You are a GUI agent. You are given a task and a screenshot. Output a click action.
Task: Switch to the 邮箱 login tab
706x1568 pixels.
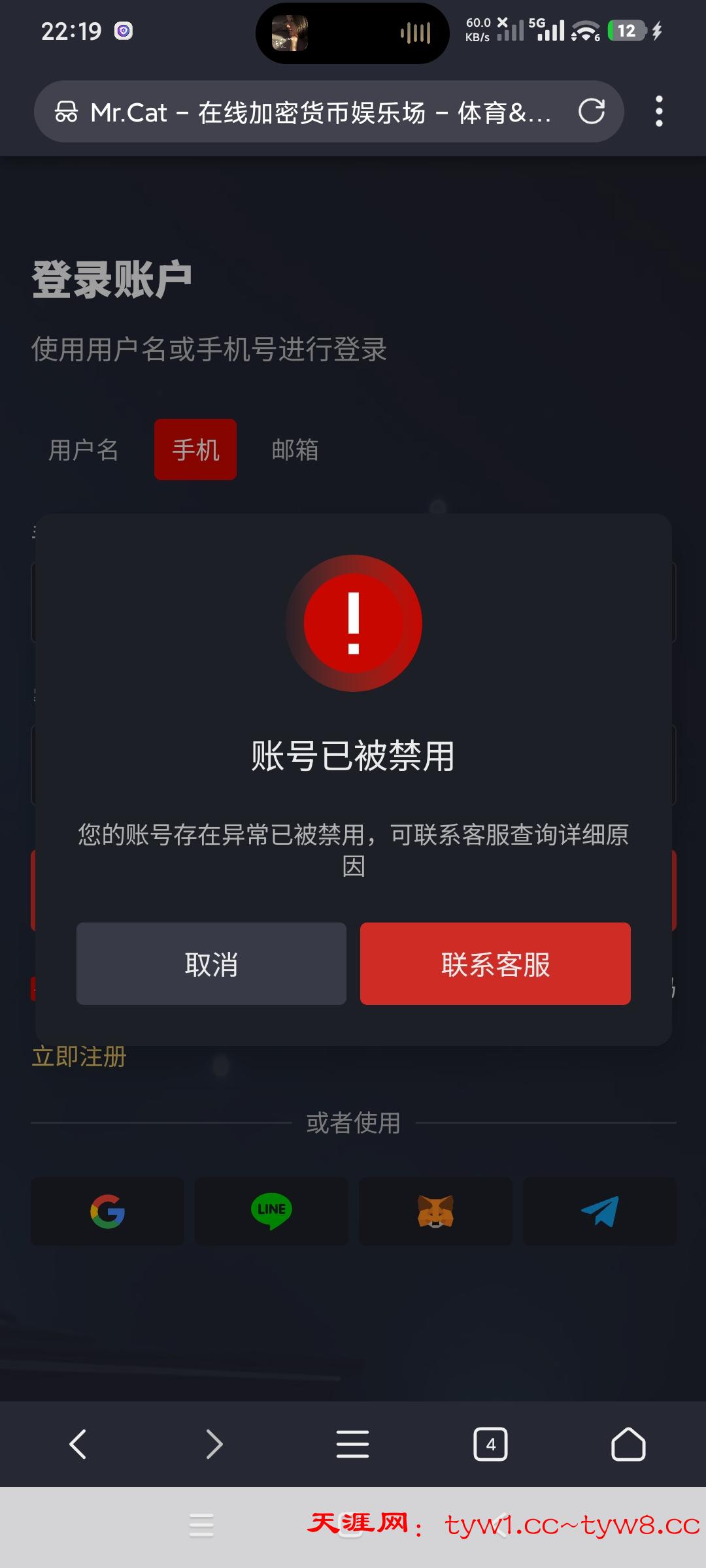(x=295, y=450)
